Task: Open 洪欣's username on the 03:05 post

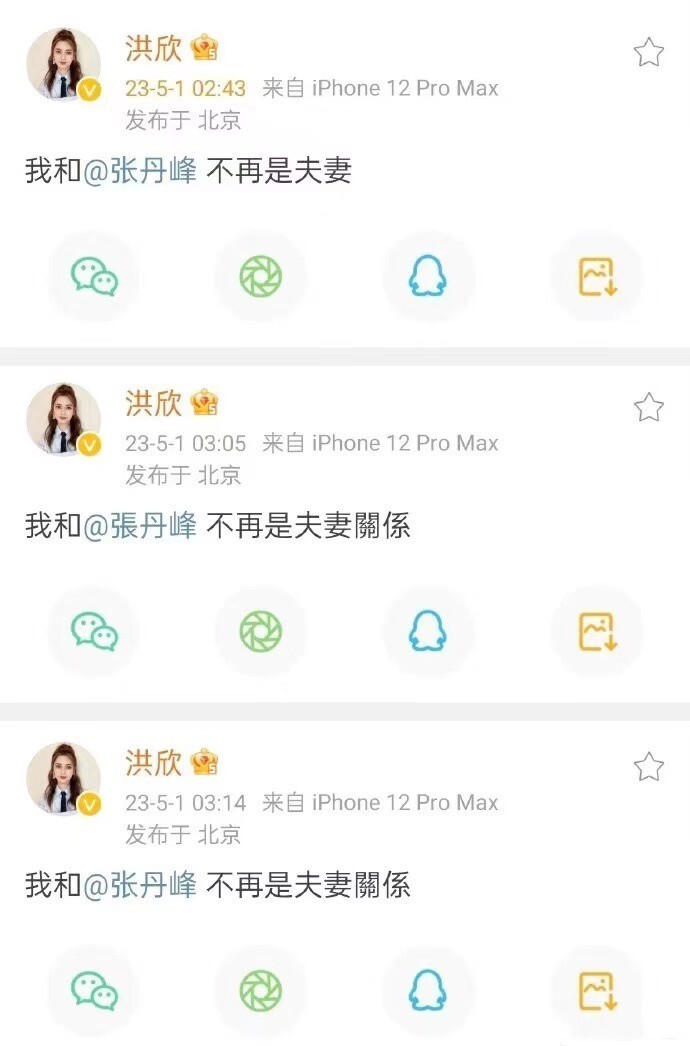Action: [x=154, y=403]
